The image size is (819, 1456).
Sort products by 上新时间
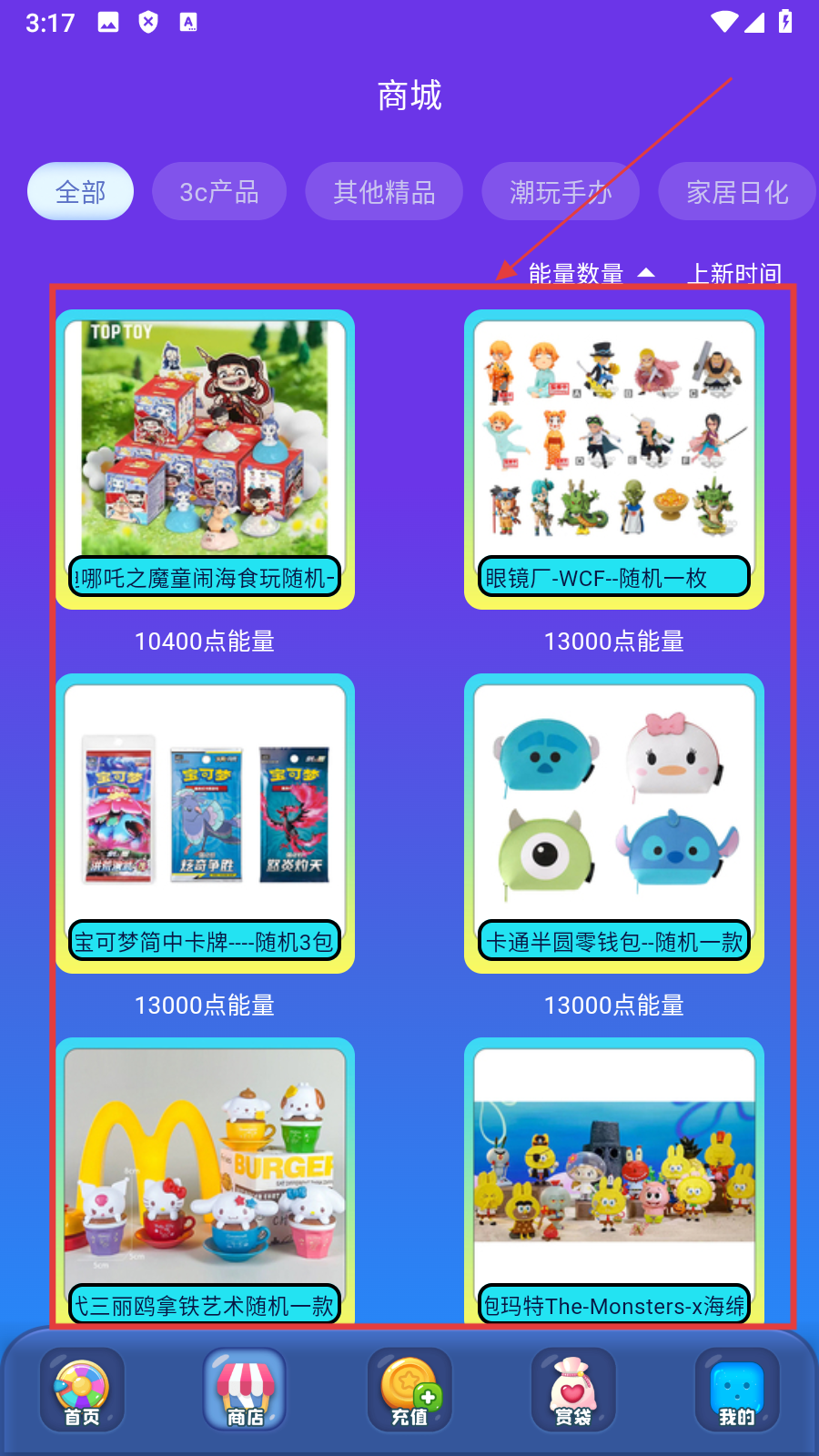(x=733, y=273)
